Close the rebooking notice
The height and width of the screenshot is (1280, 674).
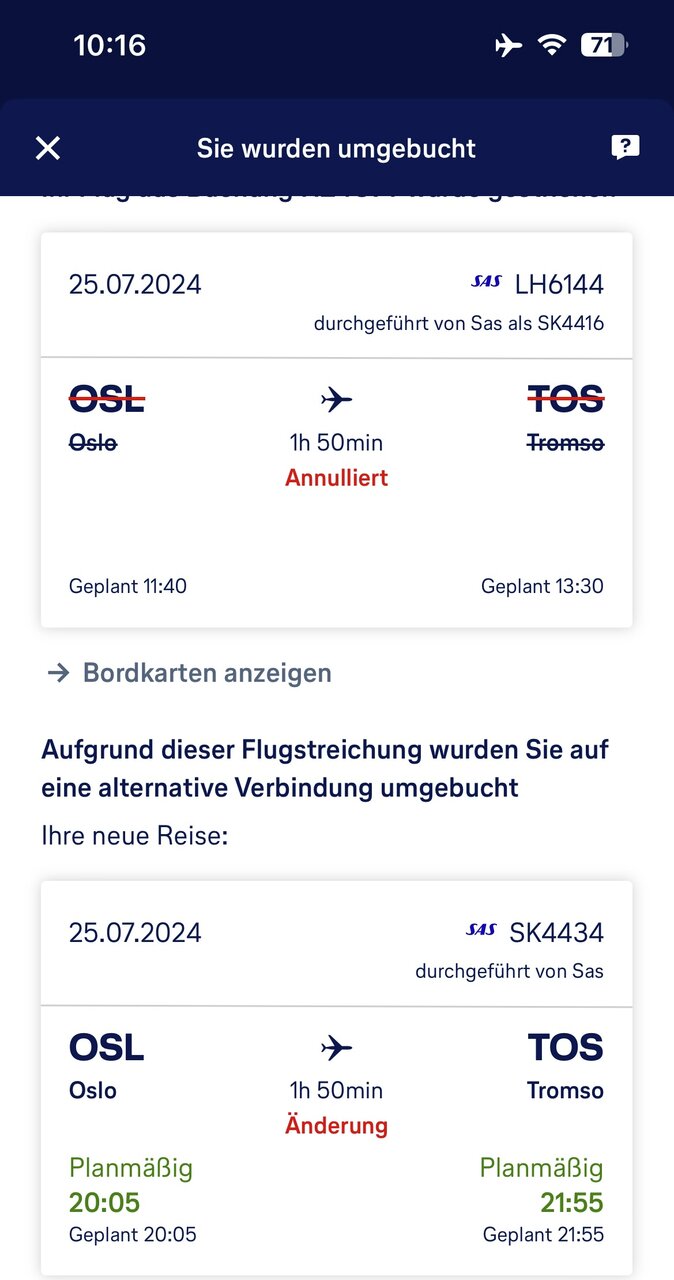pyautogui.click(x=48, y=149)
